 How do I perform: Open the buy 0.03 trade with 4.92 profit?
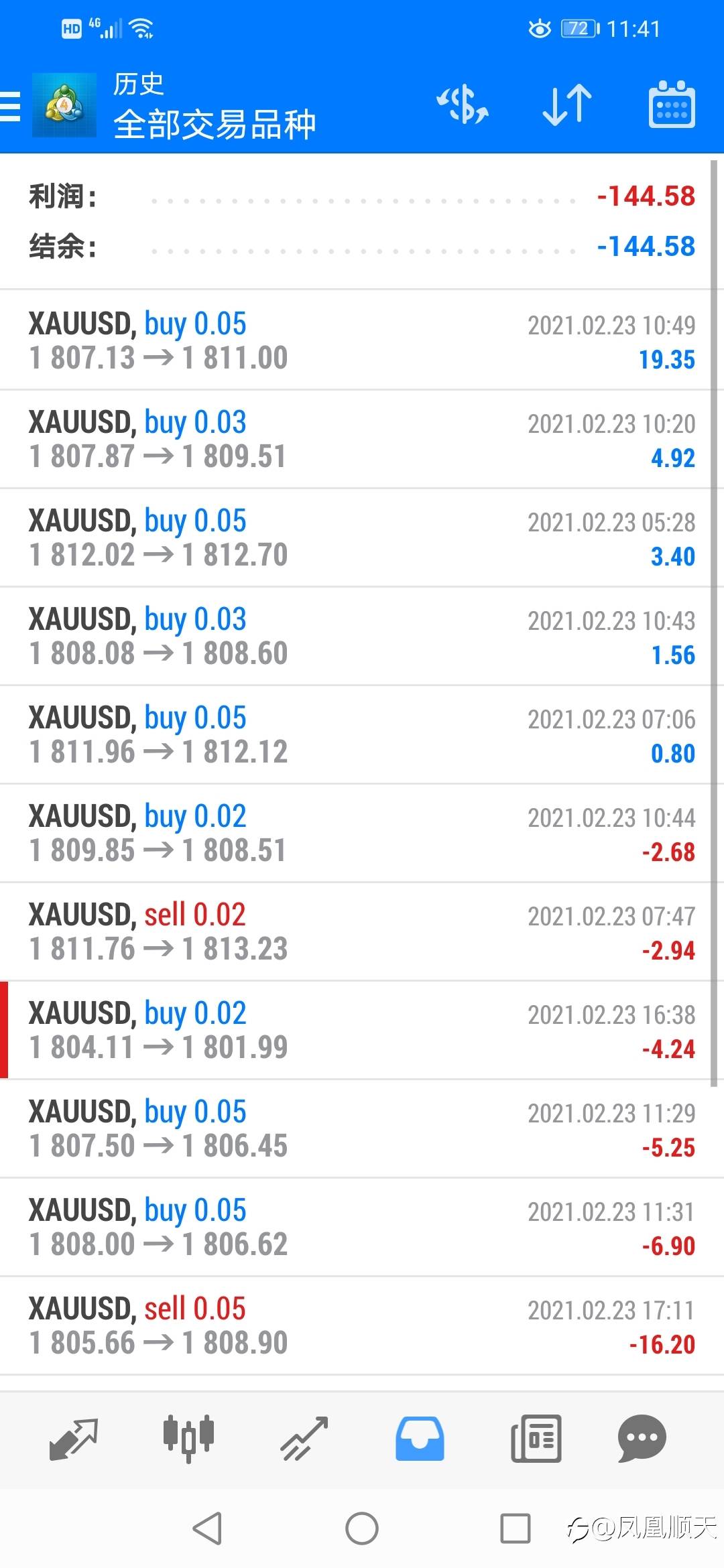[x=362, y=439]
